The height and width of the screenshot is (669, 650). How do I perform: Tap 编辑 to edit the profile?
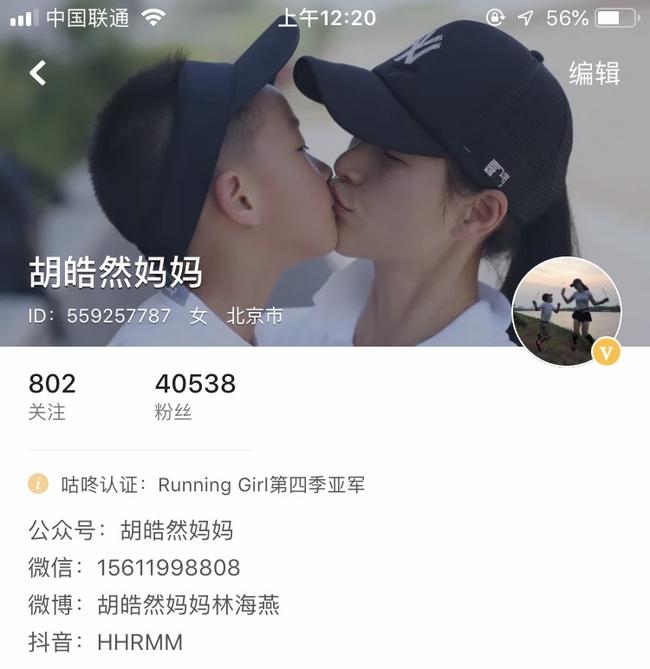point(594,73)
